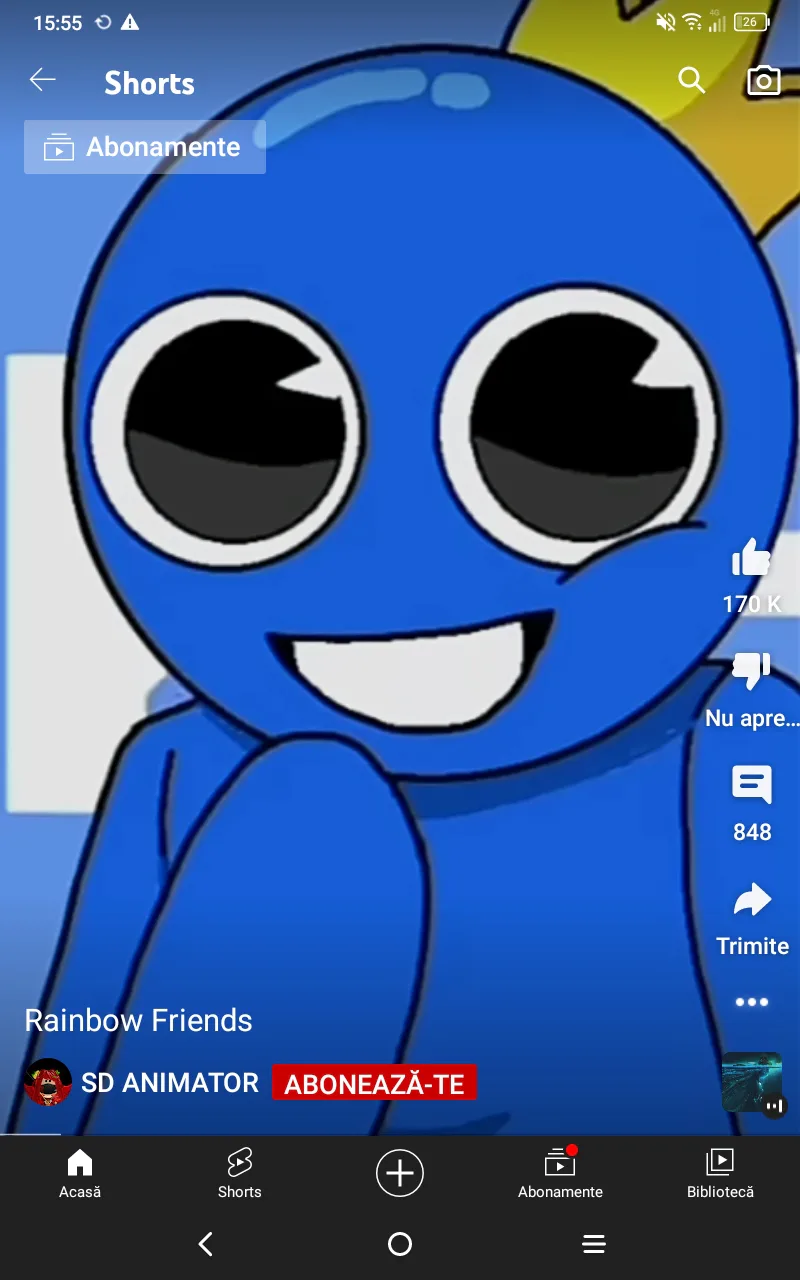The width and height of the screenshot is (800, 1280).
Task: Open SD ANIMATOR channel
Action: 170,1082
